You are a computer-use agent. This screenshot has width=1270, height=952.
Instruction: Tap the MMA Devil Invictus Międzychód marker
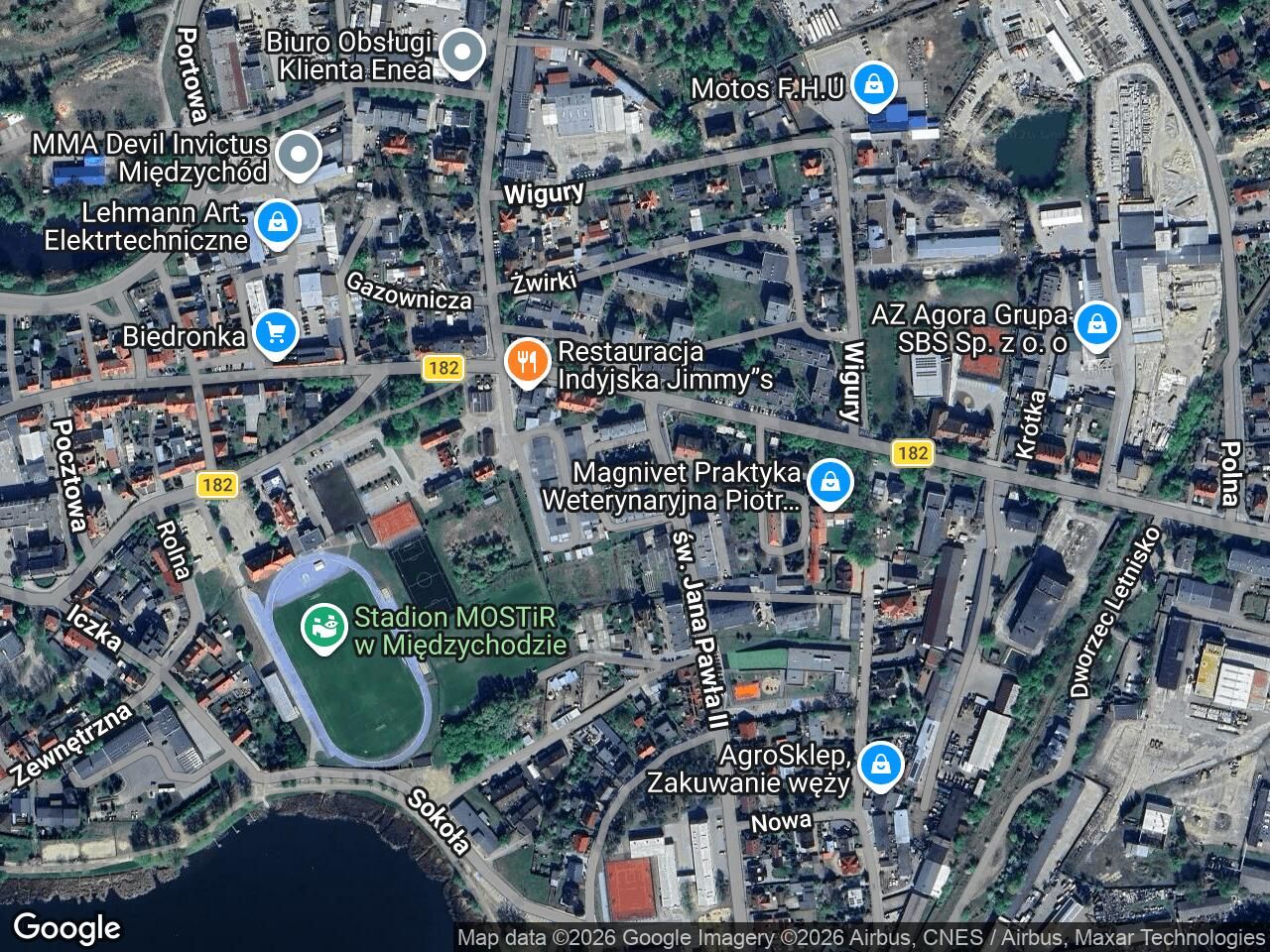[x=297, y=155]
